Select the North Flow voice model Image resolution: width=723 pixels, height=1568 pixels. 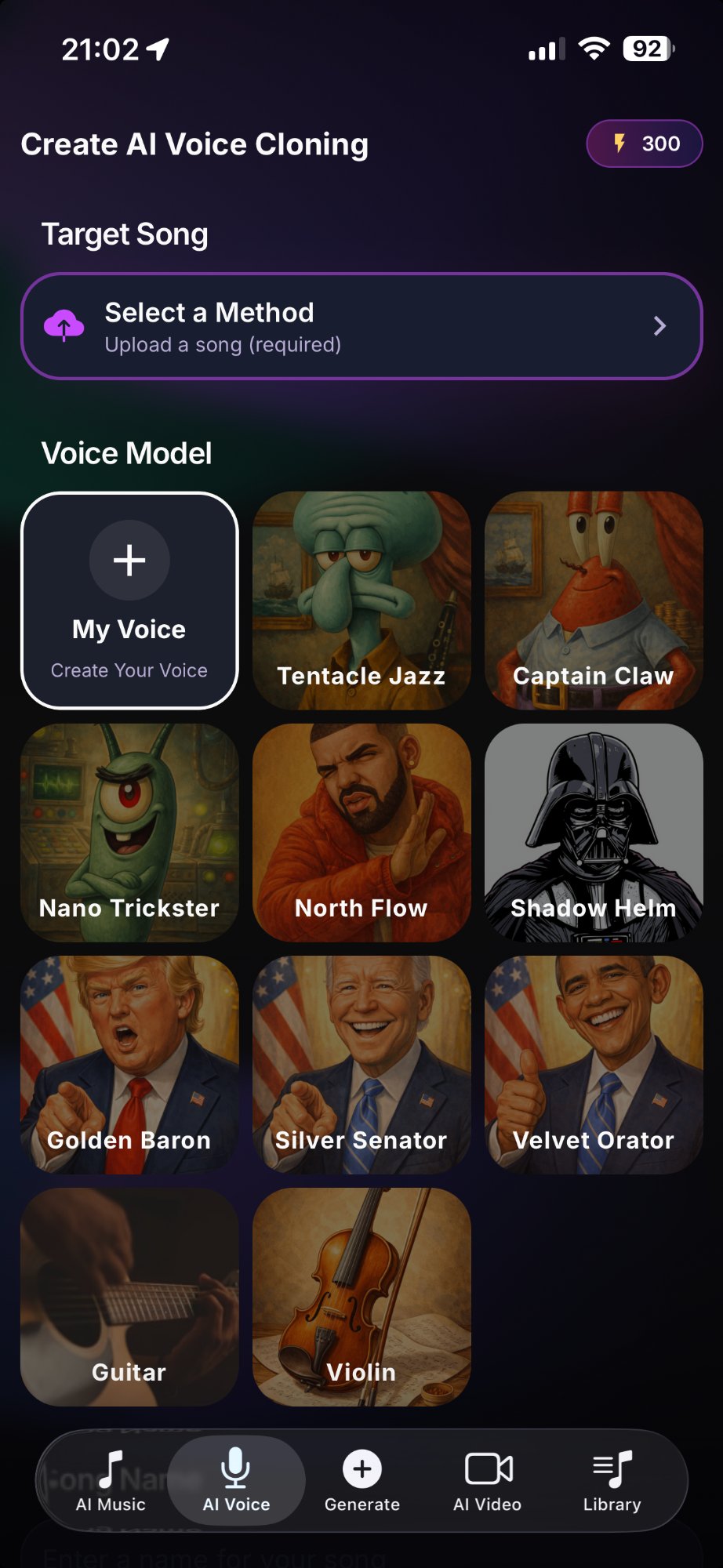(x=361, y=831)
